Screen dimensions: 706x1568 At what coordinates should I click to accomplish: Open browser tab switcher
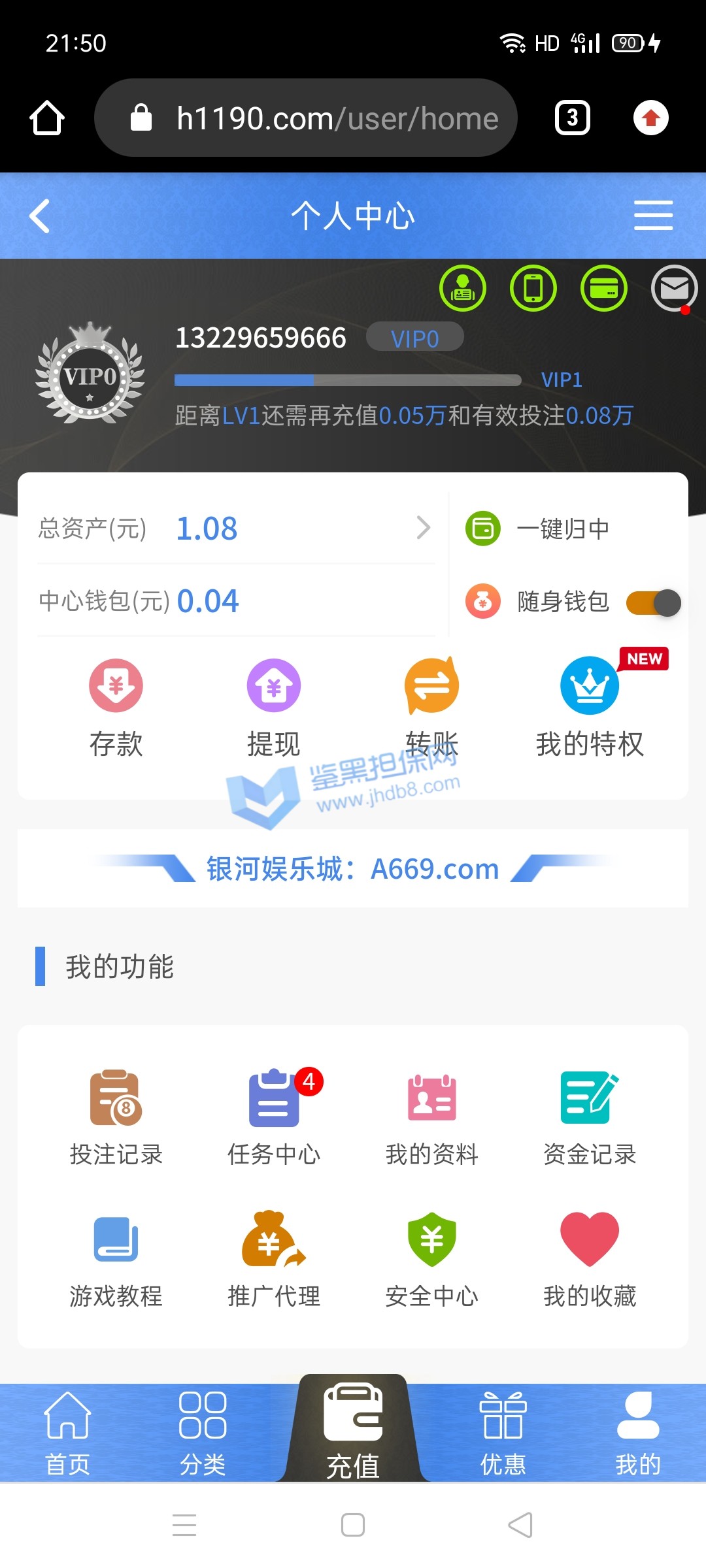573,118
